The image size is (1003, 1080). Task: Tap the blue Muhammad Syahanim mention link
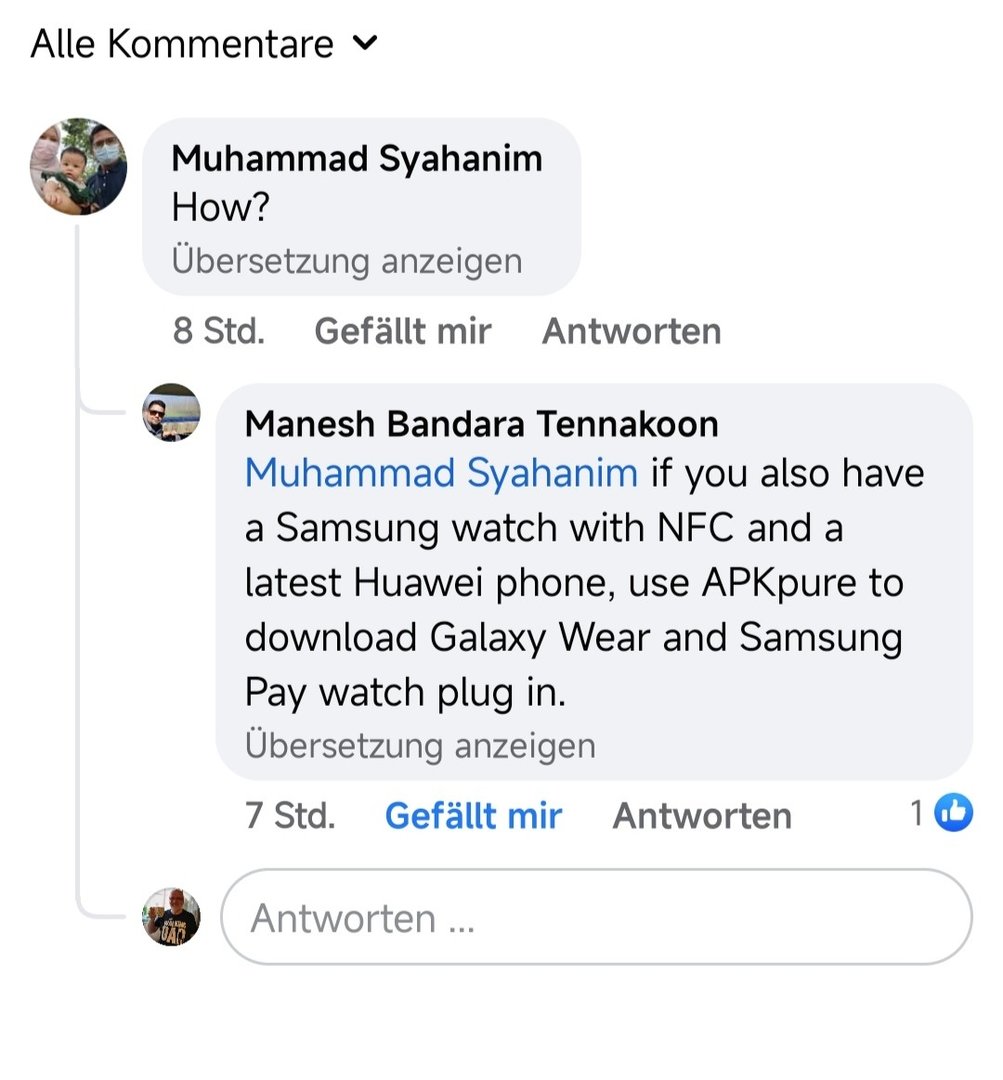coord(441,472)
